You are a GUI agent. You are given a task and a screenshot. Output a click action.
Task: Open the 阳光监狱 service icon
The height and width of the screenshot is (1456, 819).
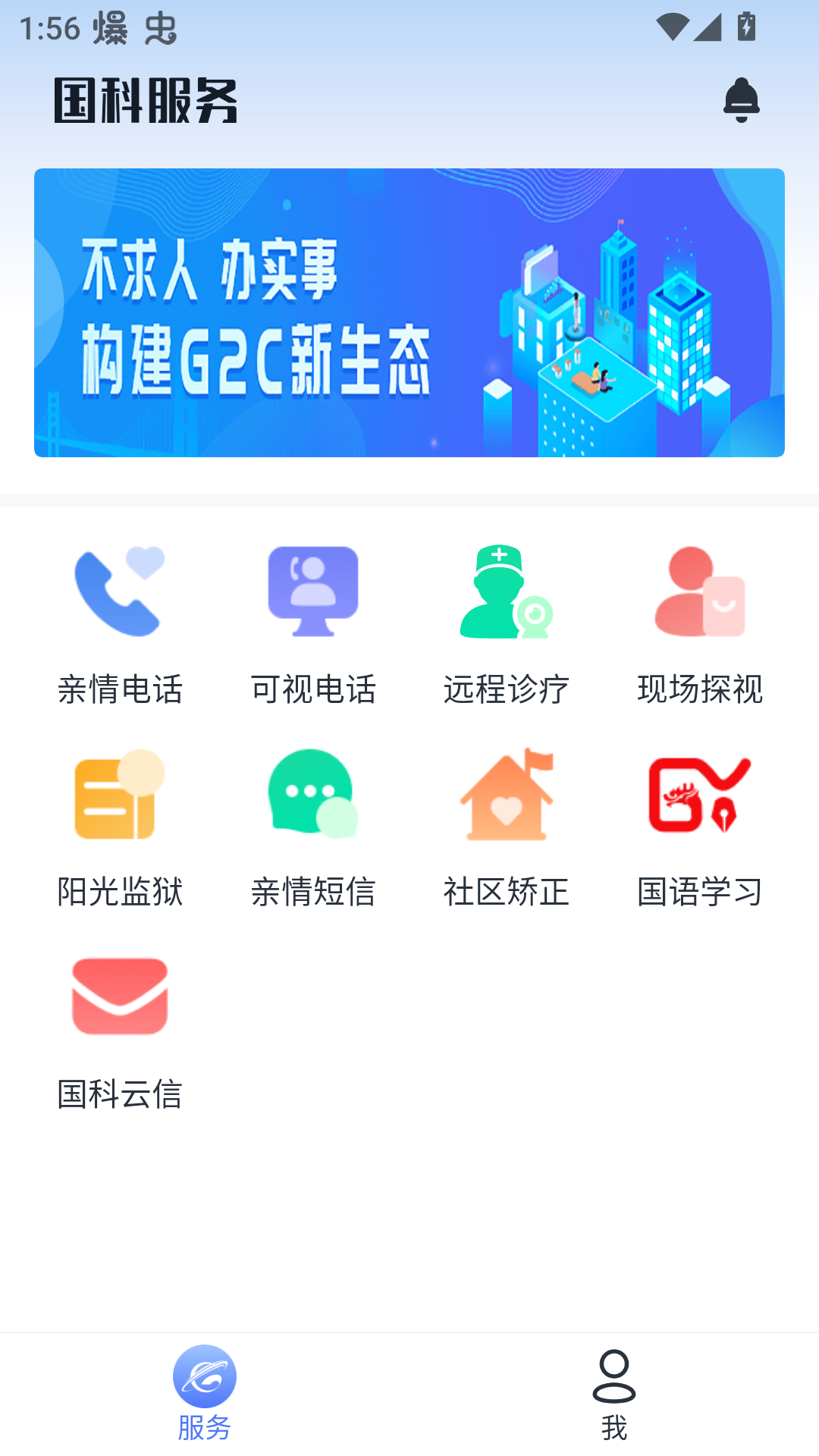(x=118, y=795)
